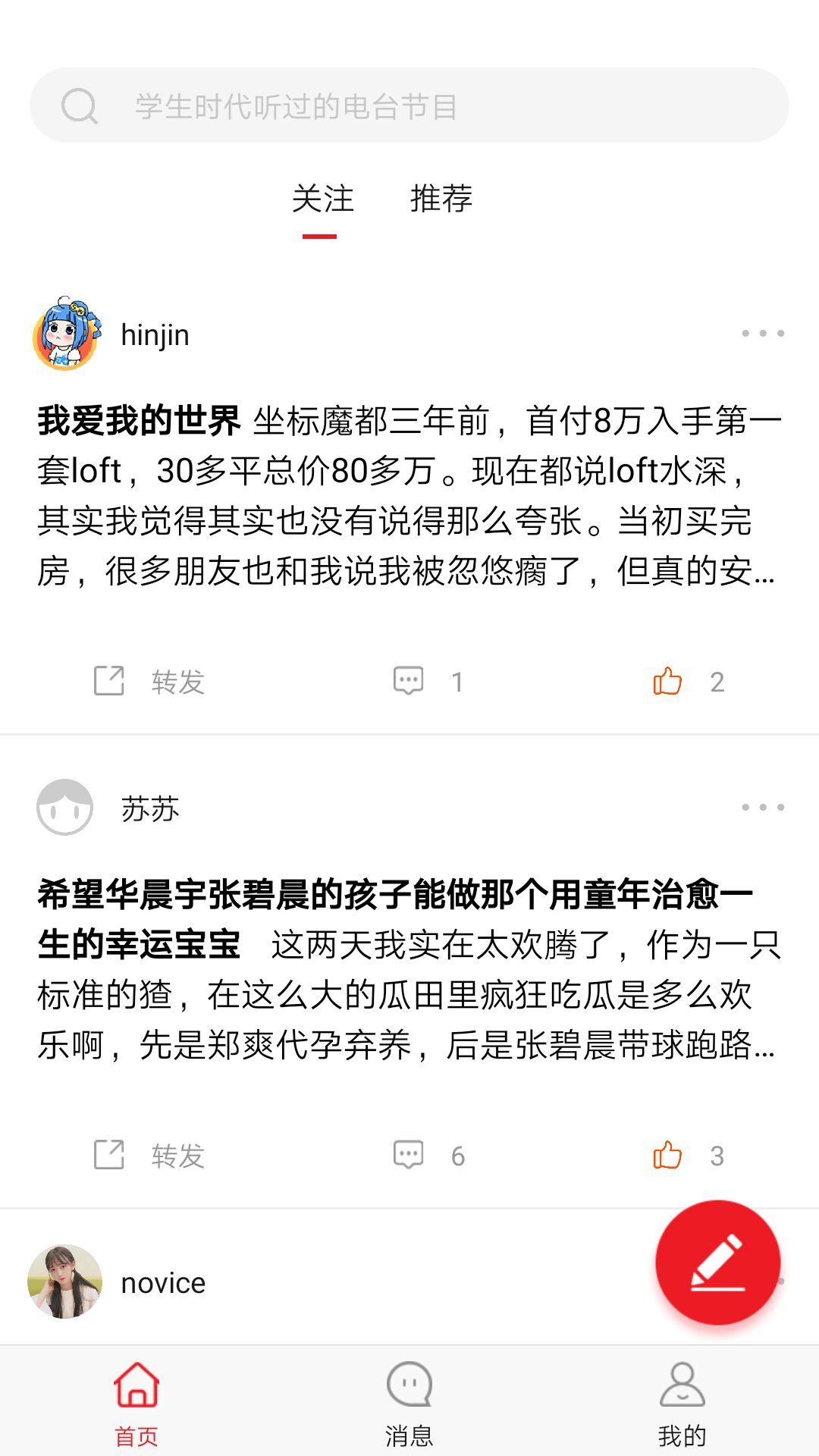
Task: Toggle like on hinjin's post
Action: pos(667,681)
